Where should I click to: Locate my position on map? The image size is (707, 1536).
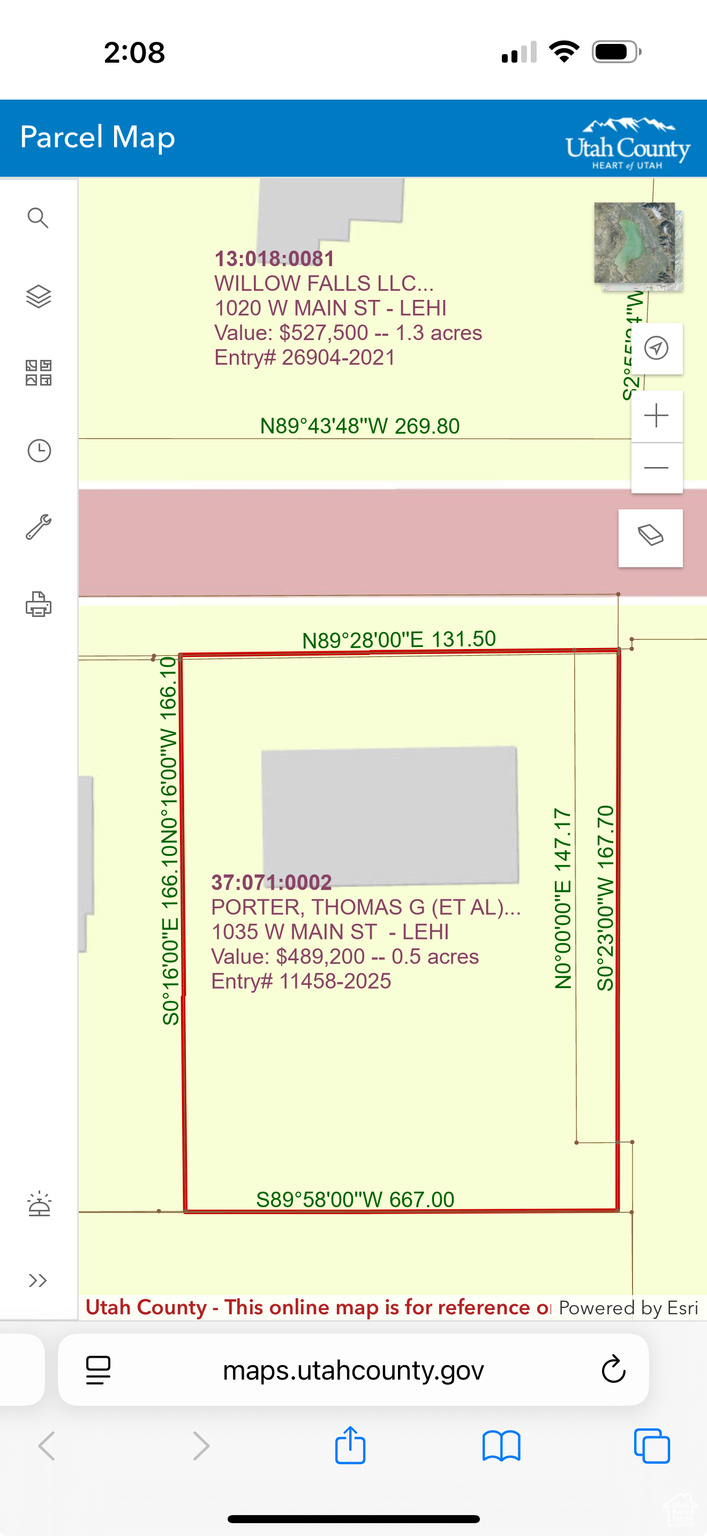[x=656, y=348]
